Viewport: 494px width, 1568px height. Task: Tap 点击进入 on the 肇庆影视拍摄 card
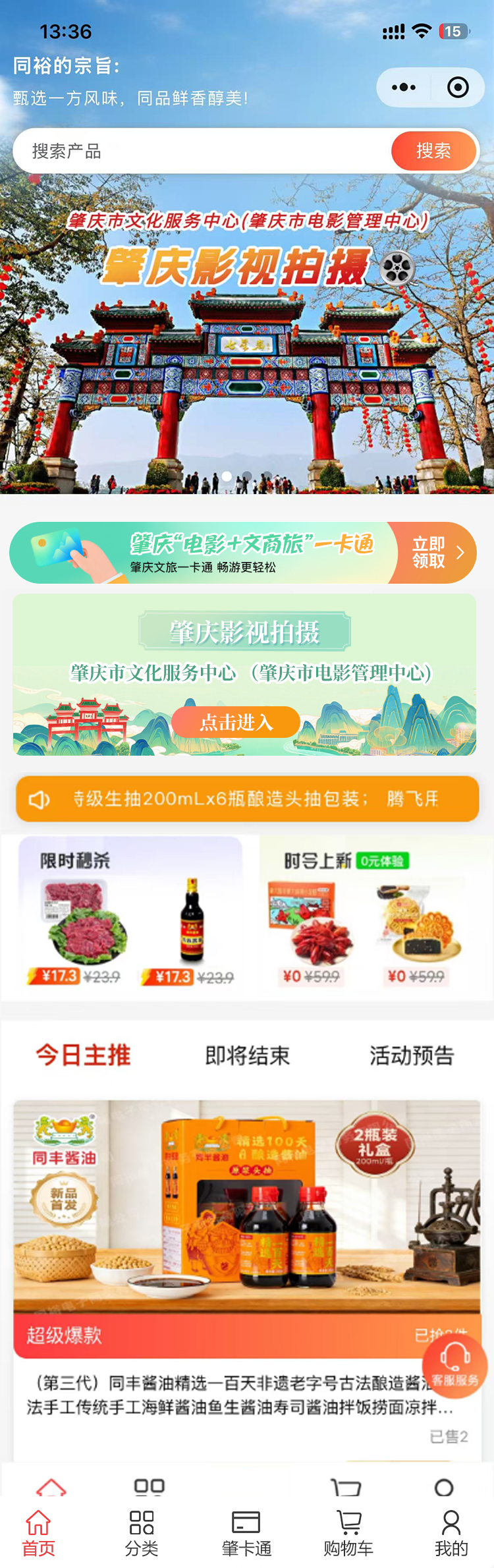[x=236, y=723]
